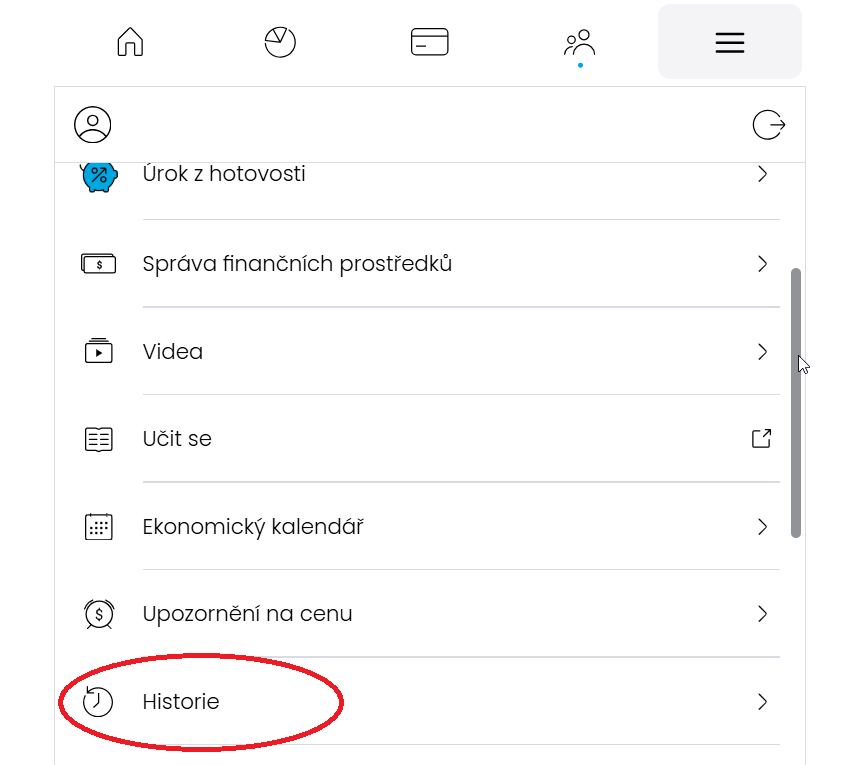Open Upozornění na cenu
This screenshot has width=844, height=765.
(247, 614)
